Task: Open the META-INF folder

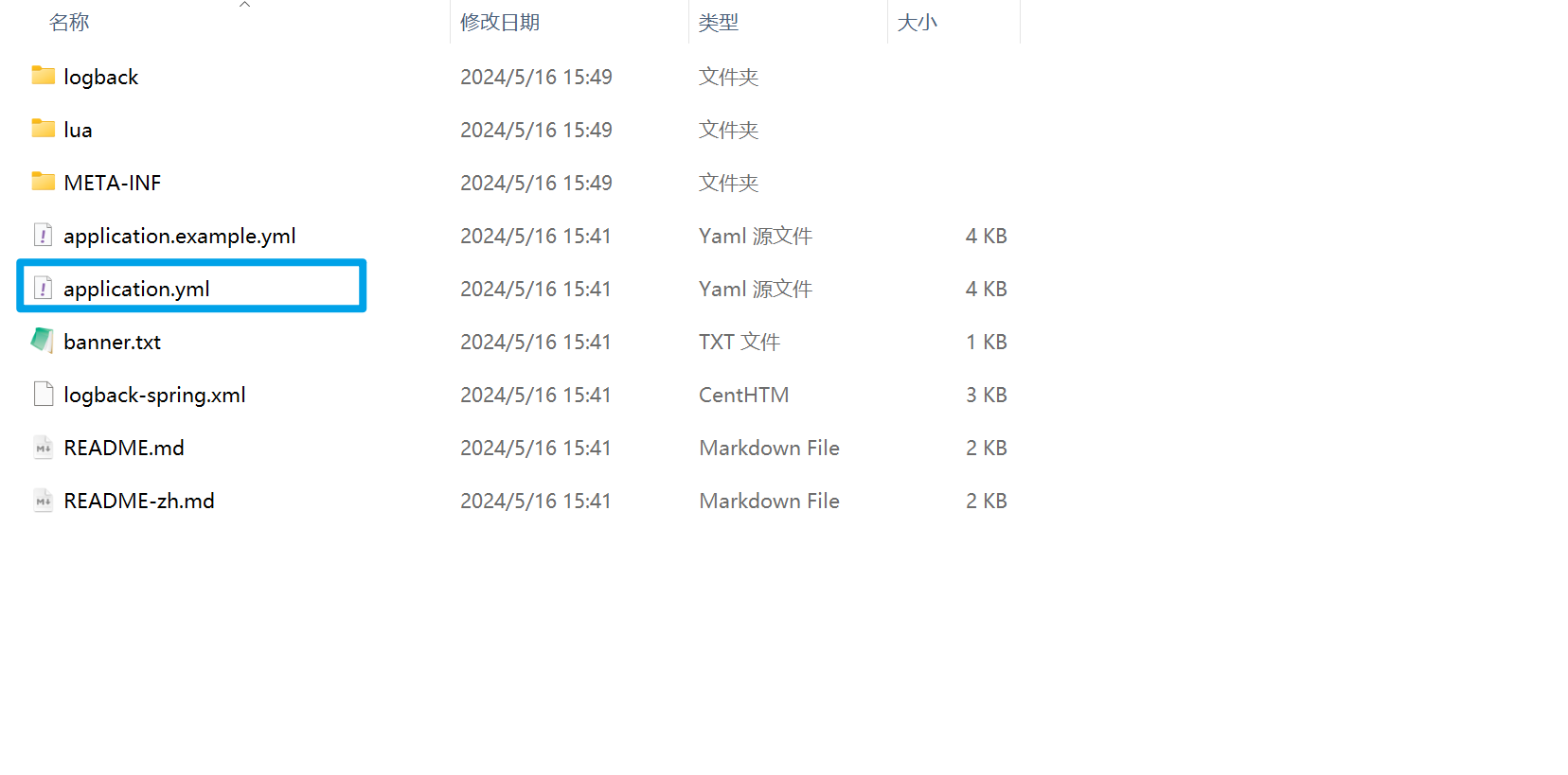Action: click(112, 184)
